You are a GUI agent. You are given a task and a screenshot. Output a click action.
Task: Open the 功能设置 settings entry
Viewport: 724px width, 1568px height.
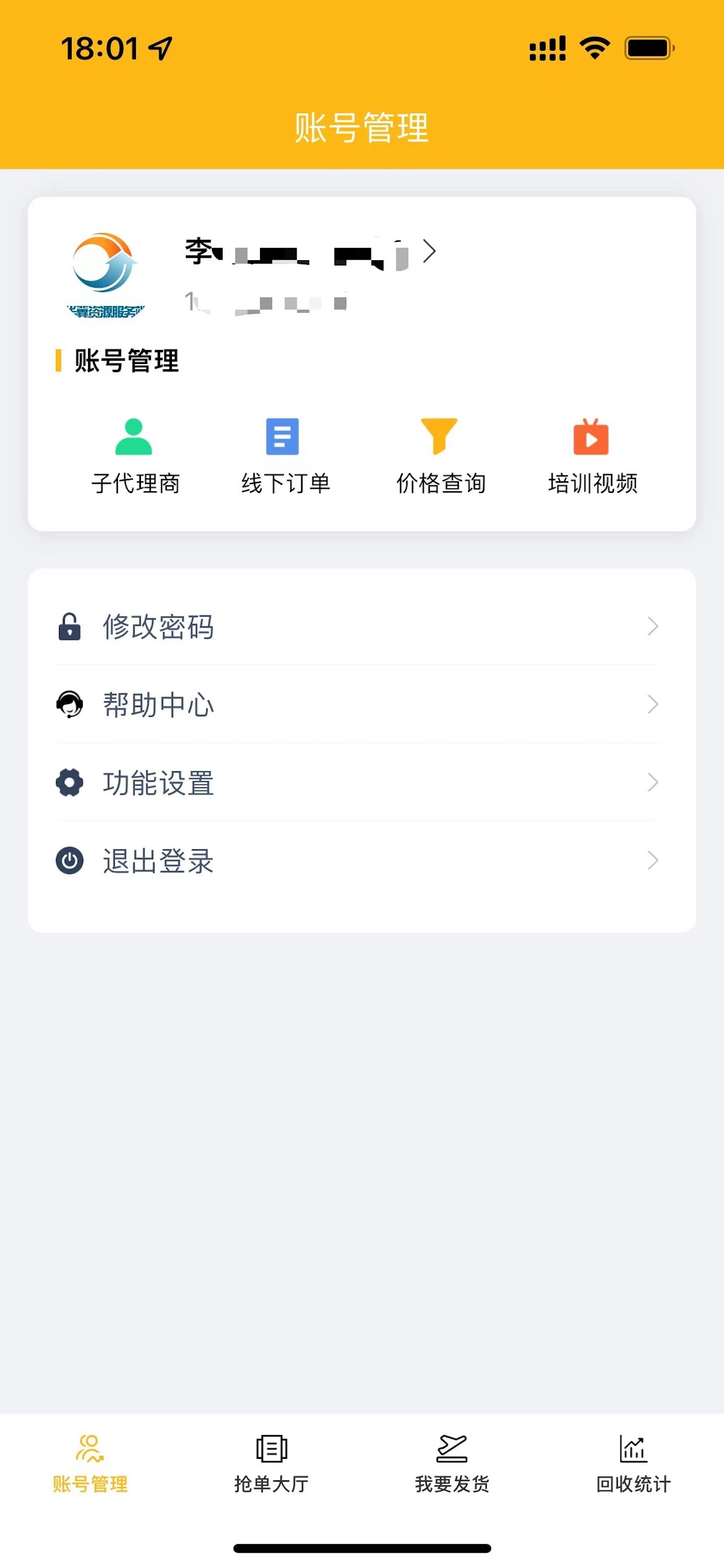coord(158,783)
